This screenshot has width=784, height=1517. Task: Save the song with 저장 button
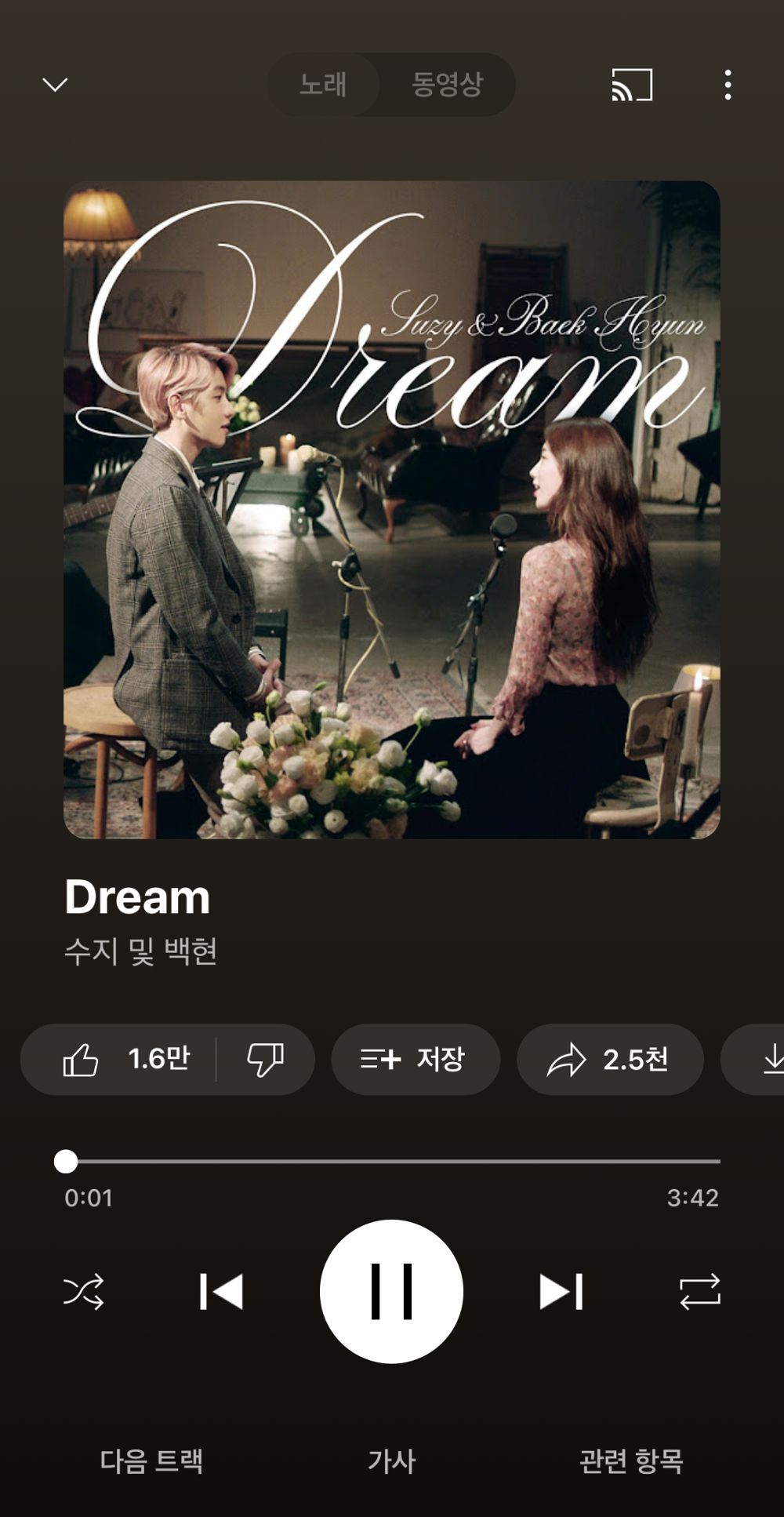pos(416,1059)
